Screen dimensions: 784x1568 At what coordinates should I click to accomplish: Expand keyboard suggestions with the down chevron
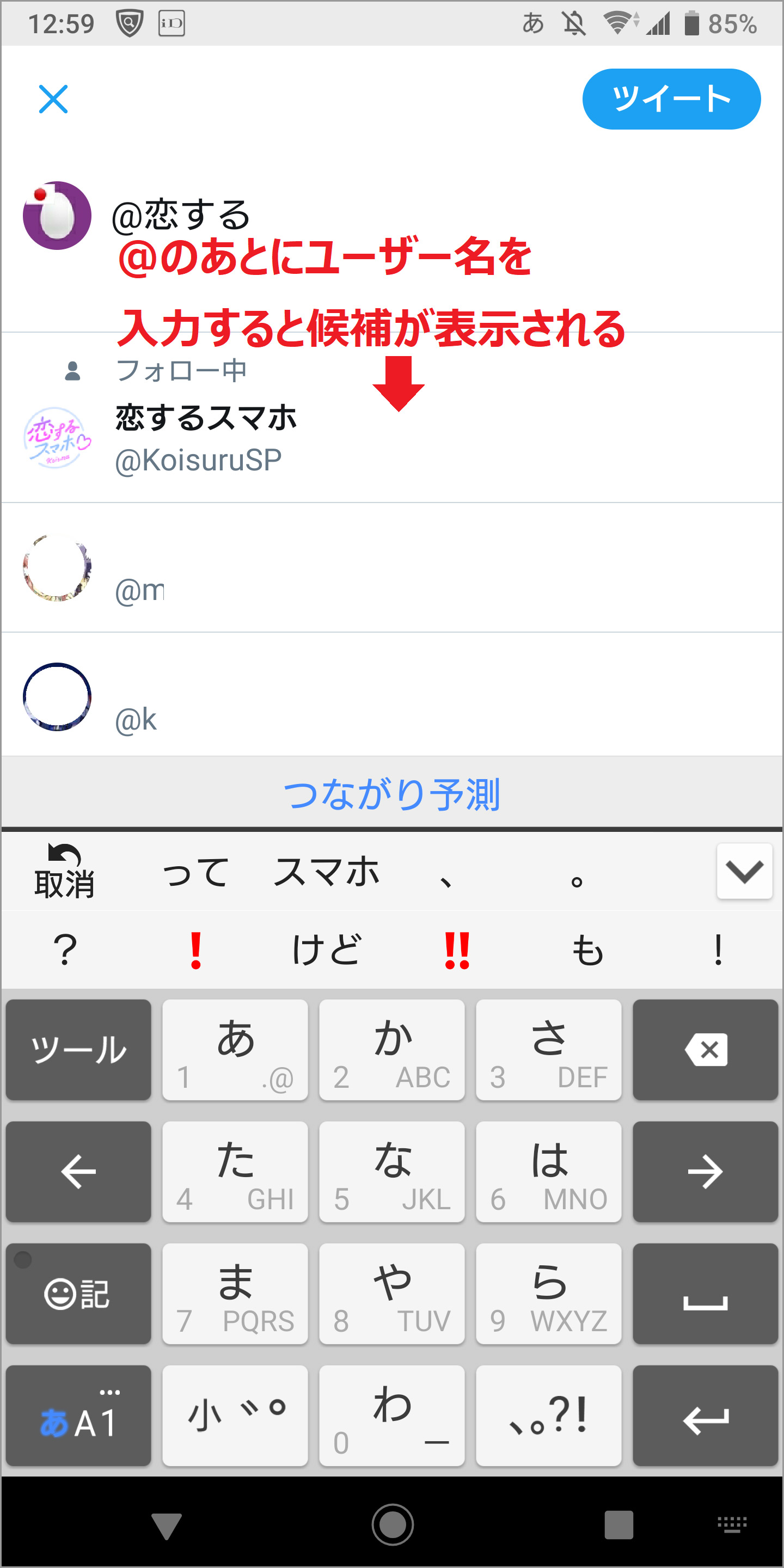(x=744, y=871)
